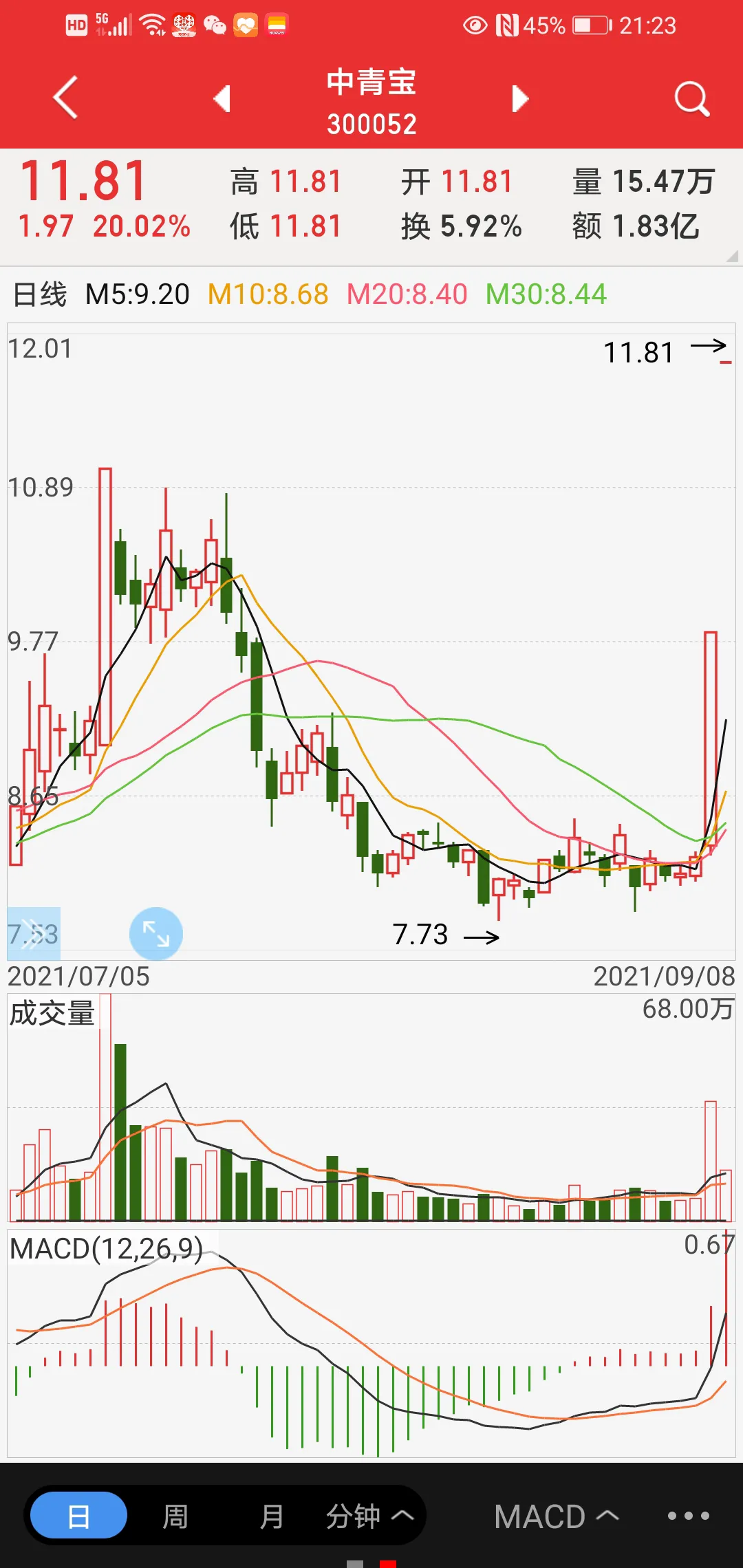Screen dimensions: 743x1568
Task: Select the 日 daily chart tab
Action: (x=78, y=1516)
